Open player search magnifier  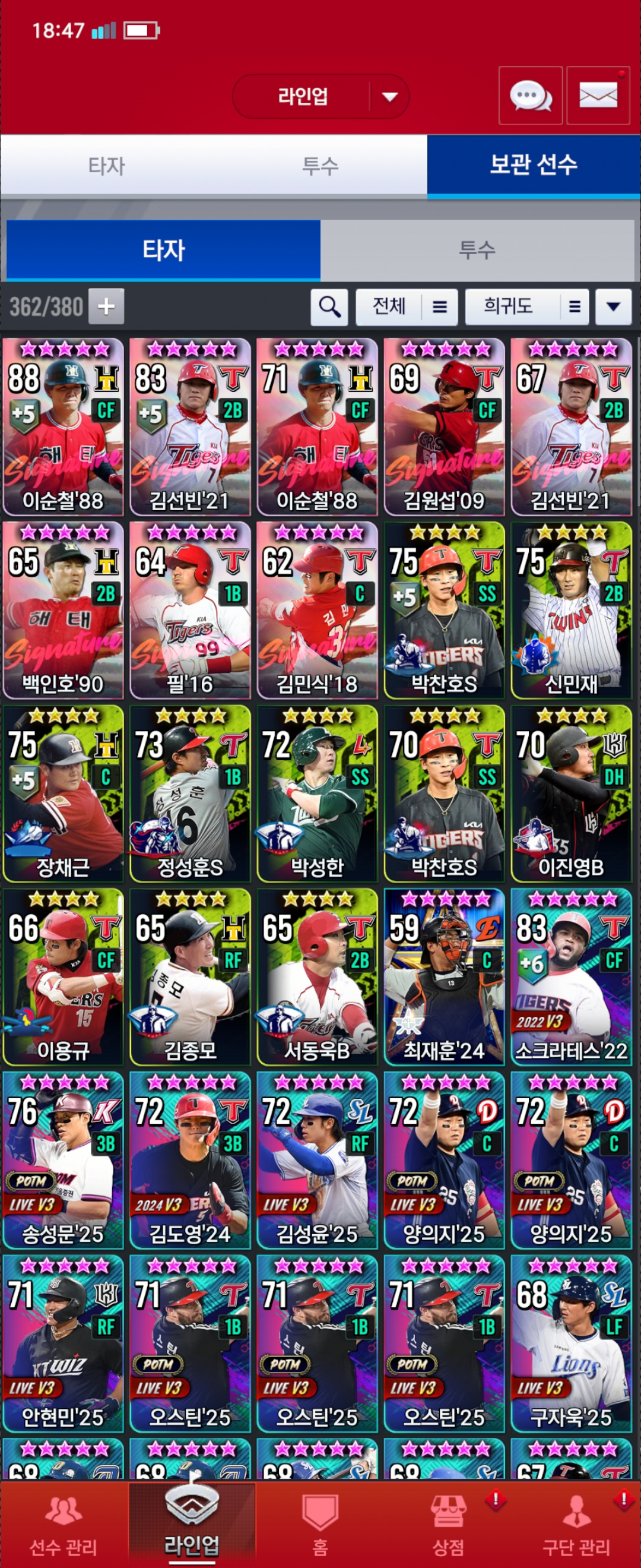pyautogui.click(x=329, y=307)
